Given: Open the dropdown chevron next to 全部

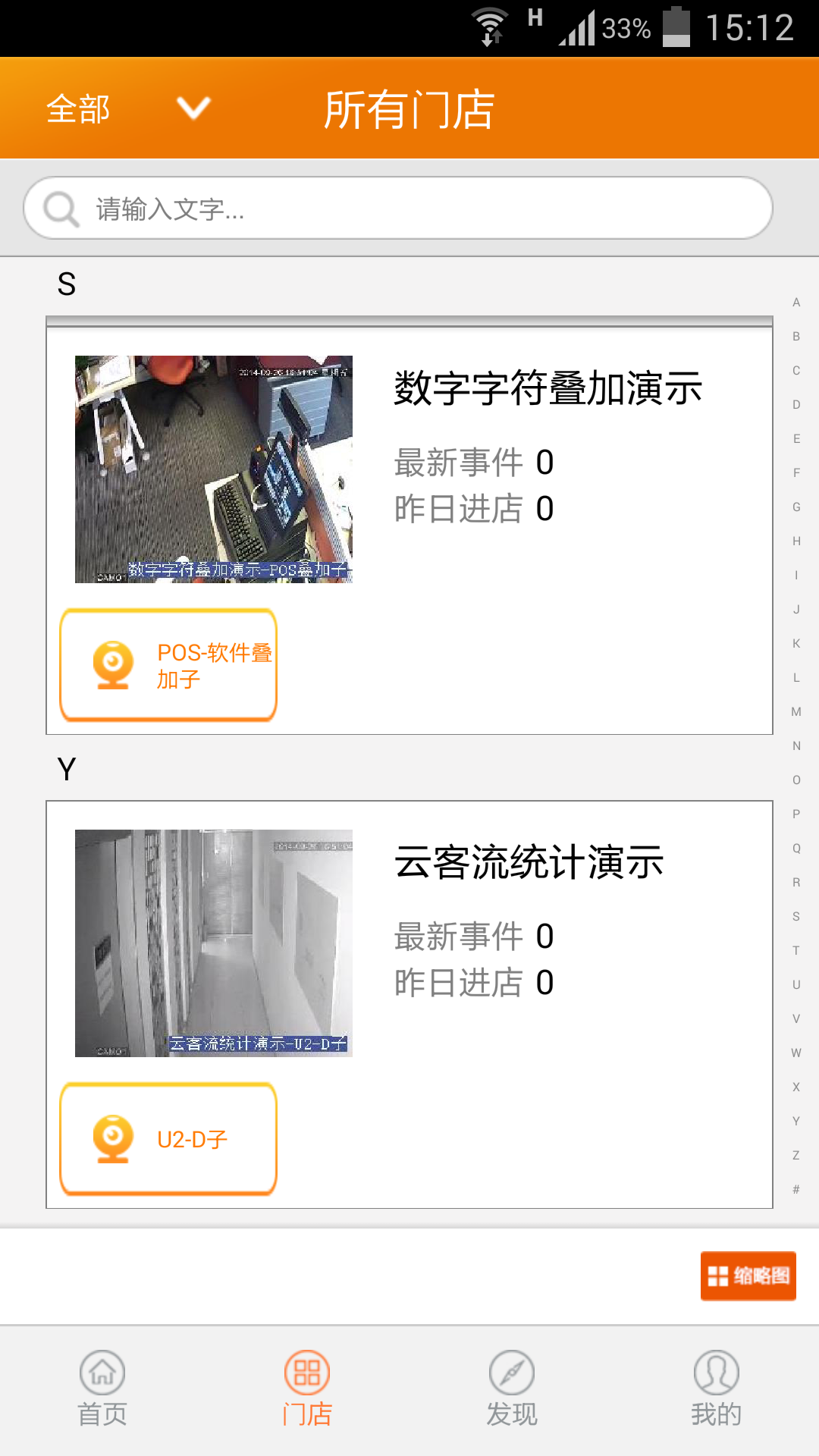Looking at the screenshot, I should pyautogui.click(x=193, y=108).
